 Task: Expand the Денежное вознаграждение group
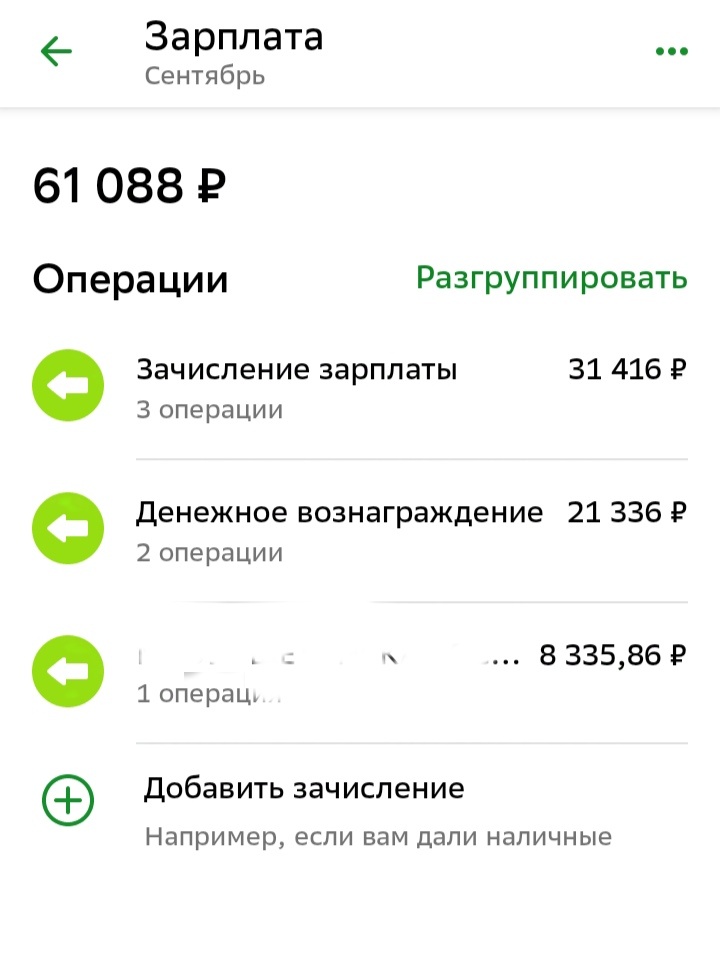tap(340, 511)
